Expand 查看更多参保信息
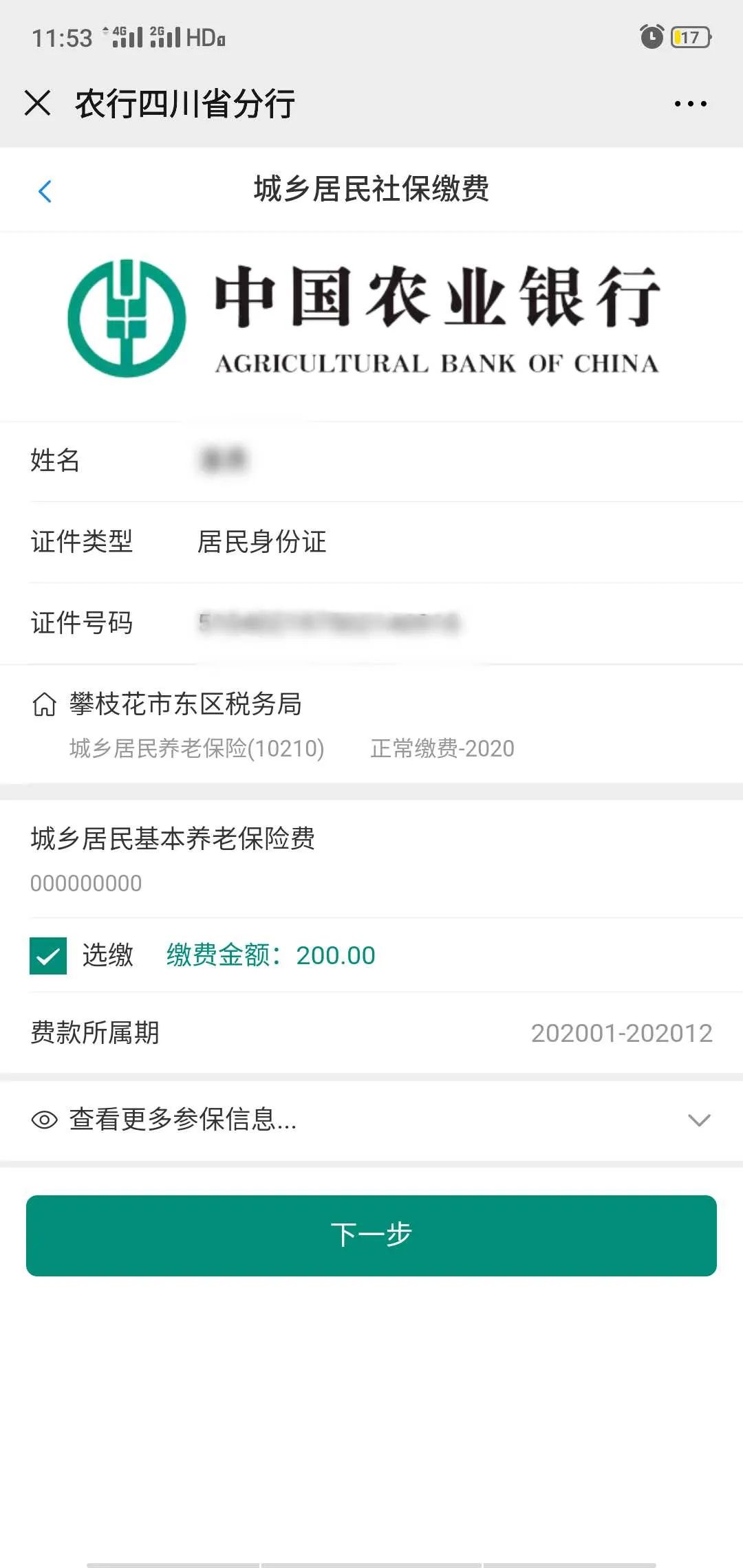The width and height of the screenshot is (743, 1568). 371,1120
